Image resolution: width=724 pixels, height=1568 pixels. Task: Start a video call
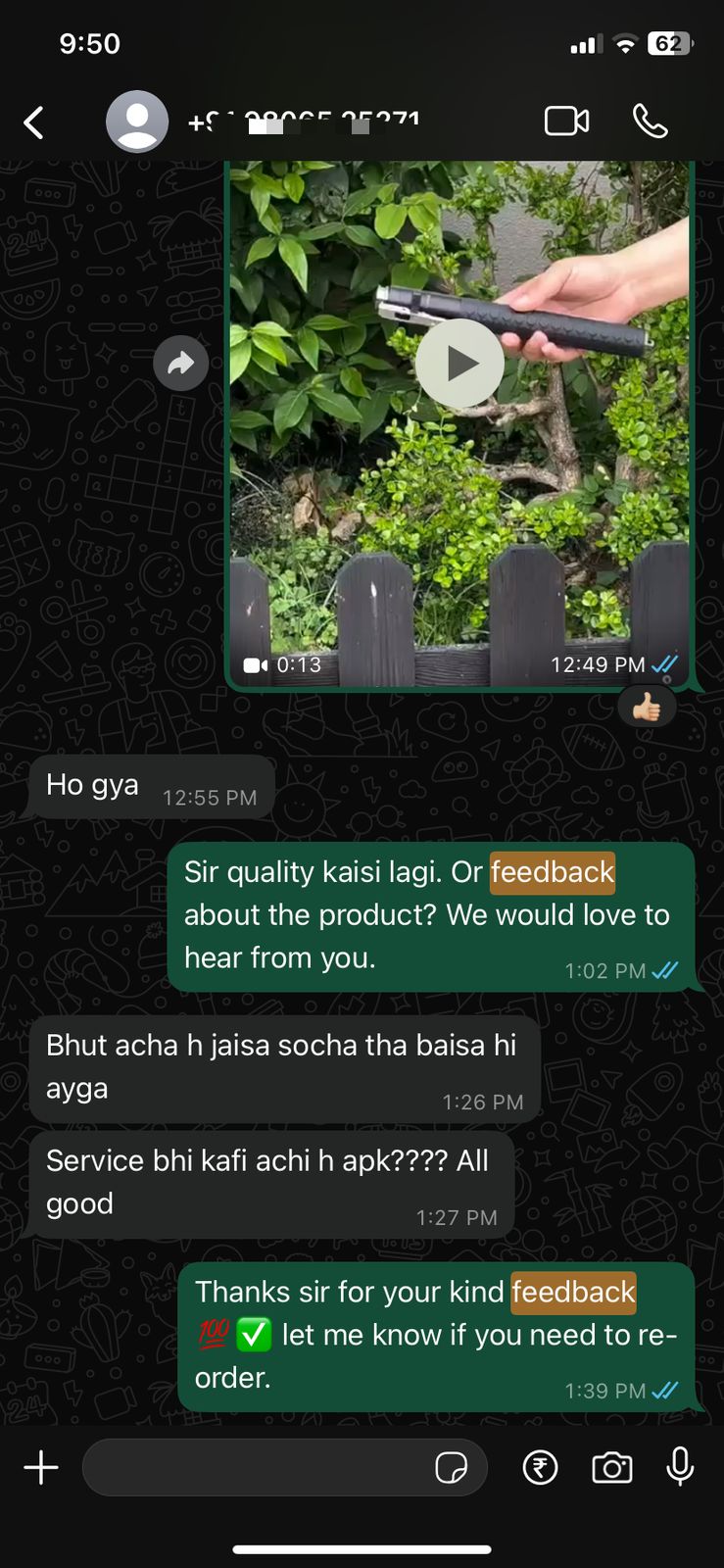click(x=566, y=122)
